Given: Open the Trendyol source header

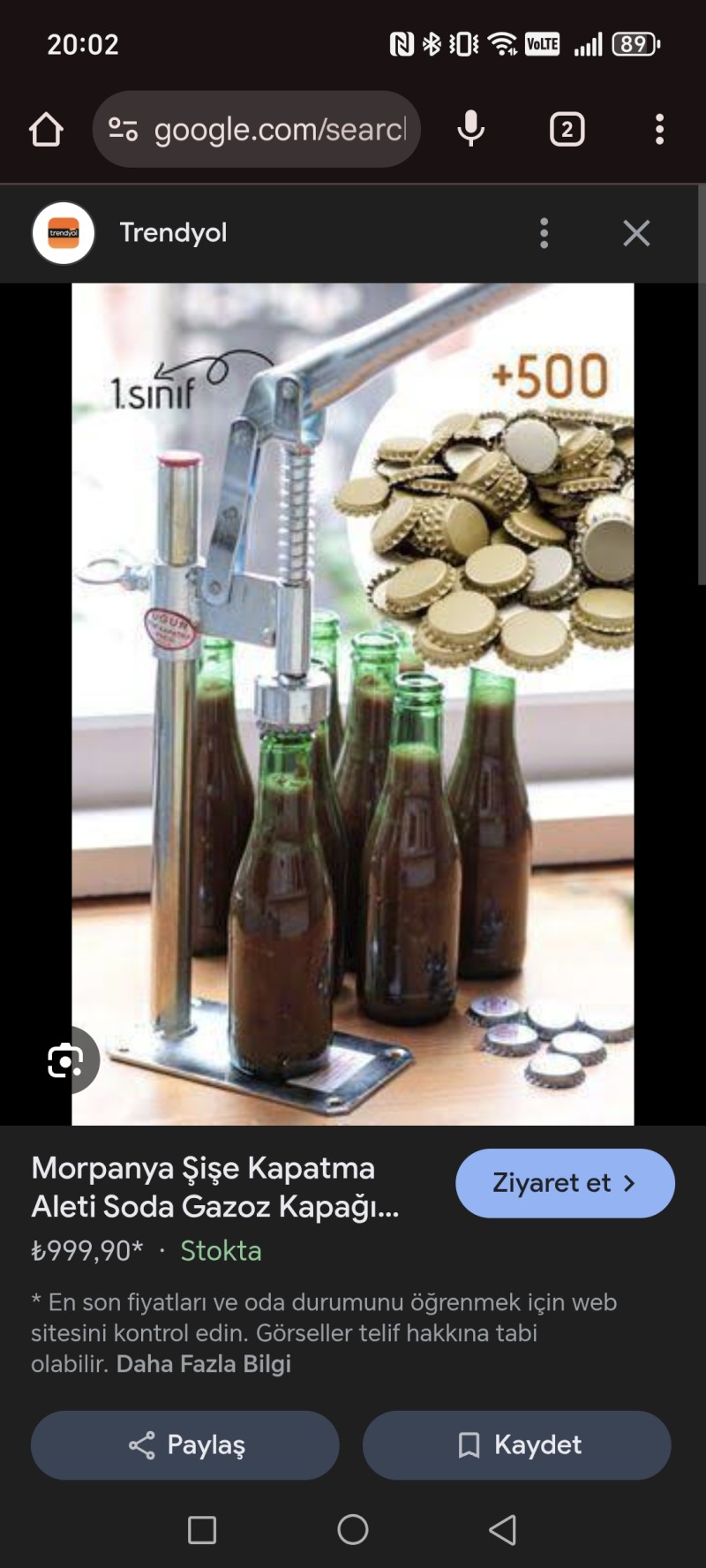Looking at the screenshot, I should (x=173, y=233).
